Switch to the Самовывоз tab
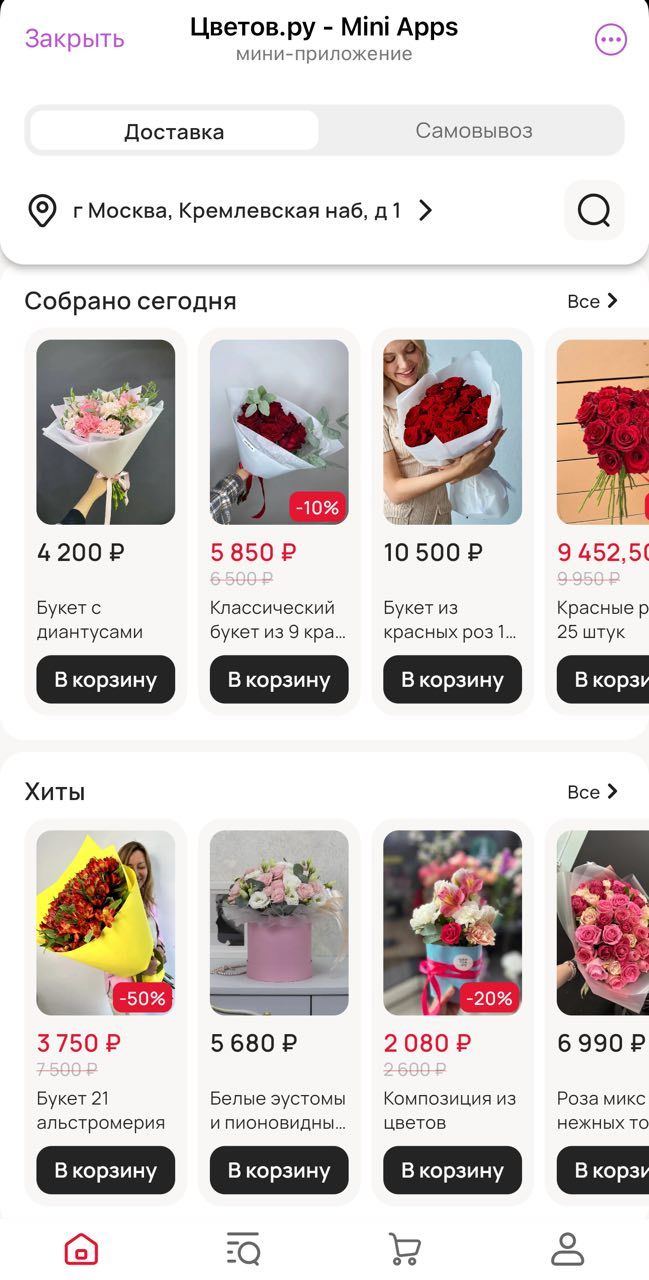 pyautogui.click(x=473, y=131)
